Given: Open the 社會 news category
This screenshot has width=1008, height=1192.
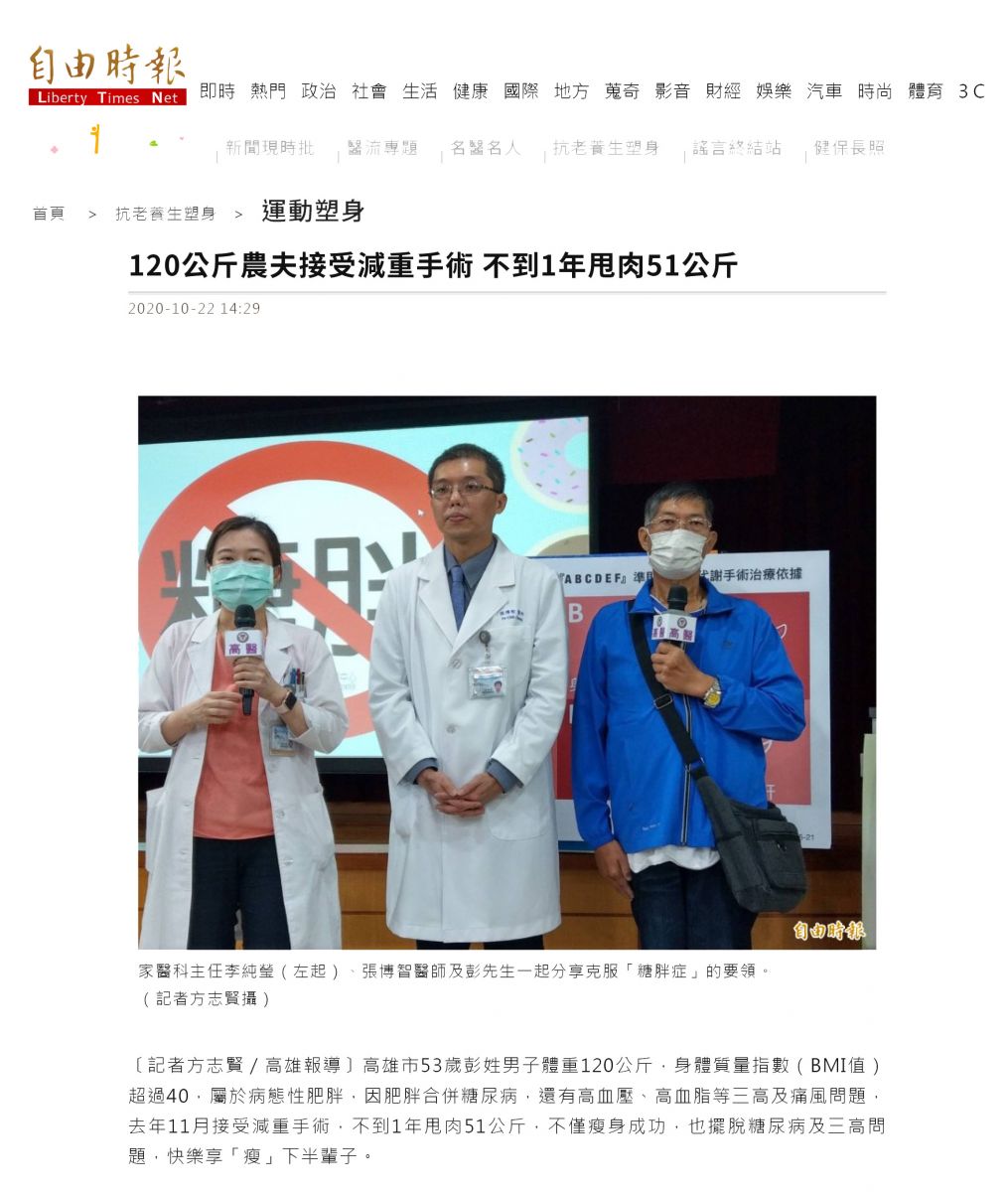Looking at the screenshot, I should click(x=369, y=91).
